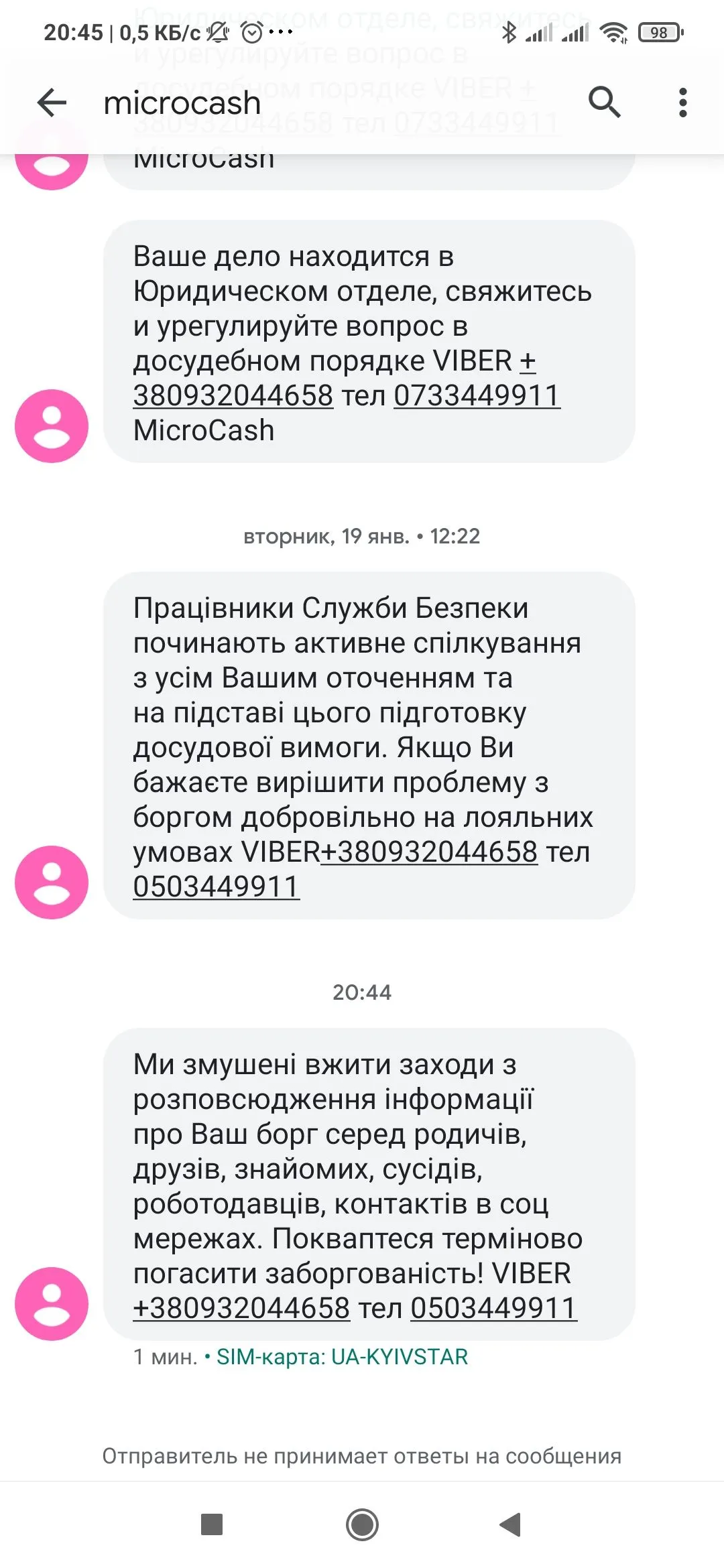The width and height of the screenshot is (724, 1568).
Task: Open sender avatar beside the 20:44 message
Action: (52, 1303)
